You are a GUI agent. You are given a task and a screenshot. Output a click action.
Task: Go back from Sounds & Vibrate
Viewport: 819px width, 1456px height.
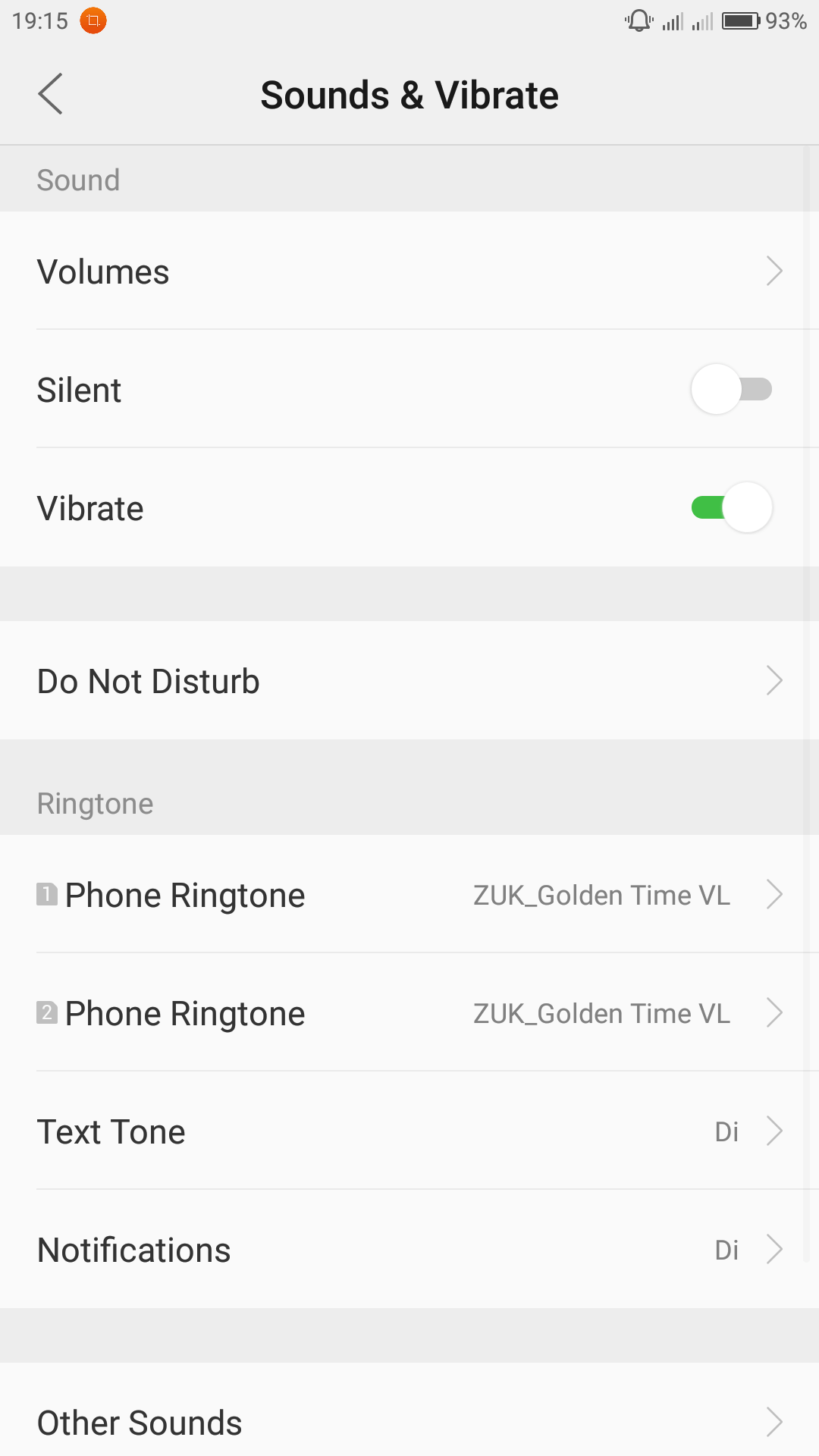(x=50, y=94)
